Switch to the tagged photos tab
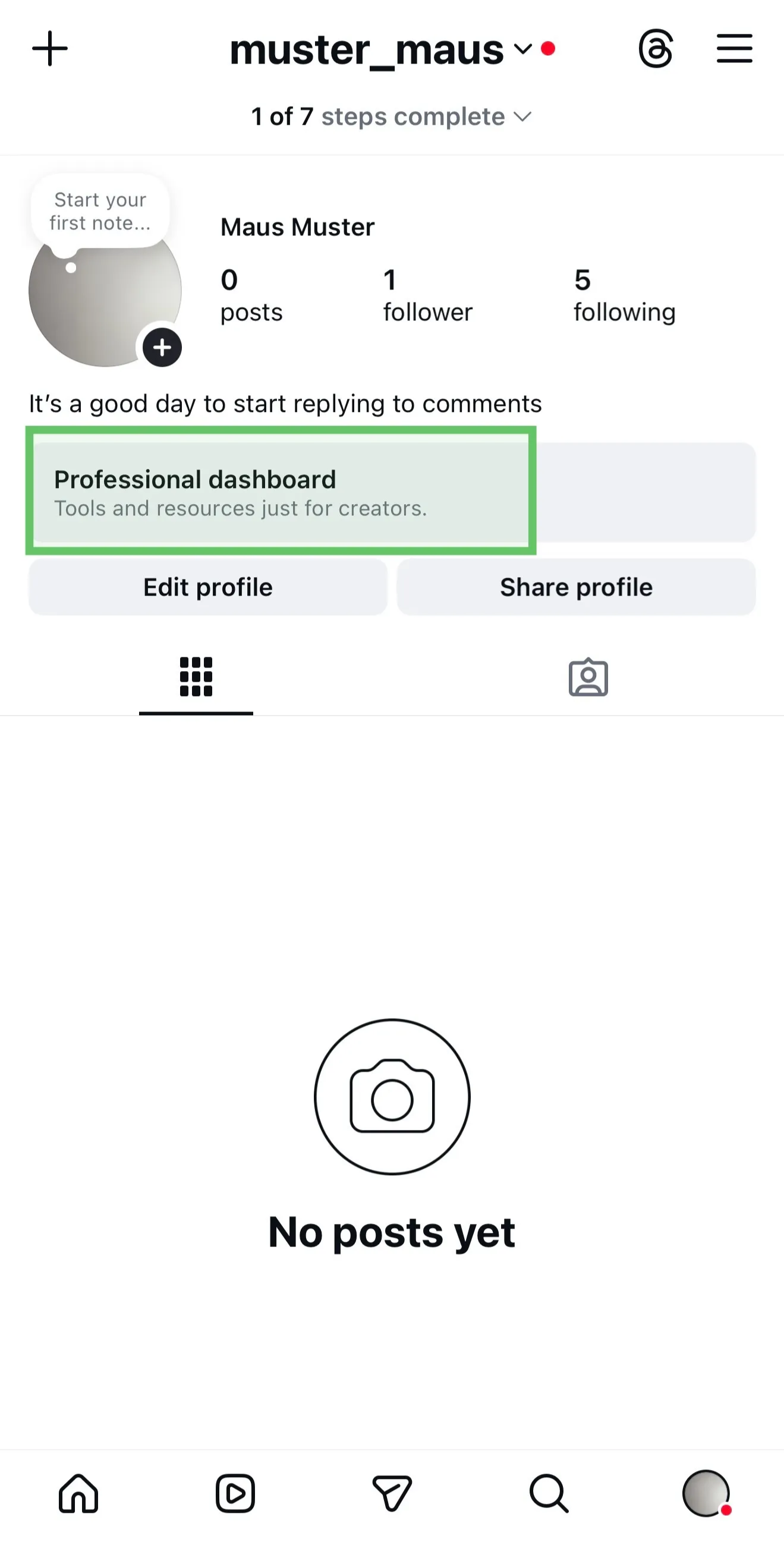This screenshot has width=784, height=1542. click(x=588, y=678)
